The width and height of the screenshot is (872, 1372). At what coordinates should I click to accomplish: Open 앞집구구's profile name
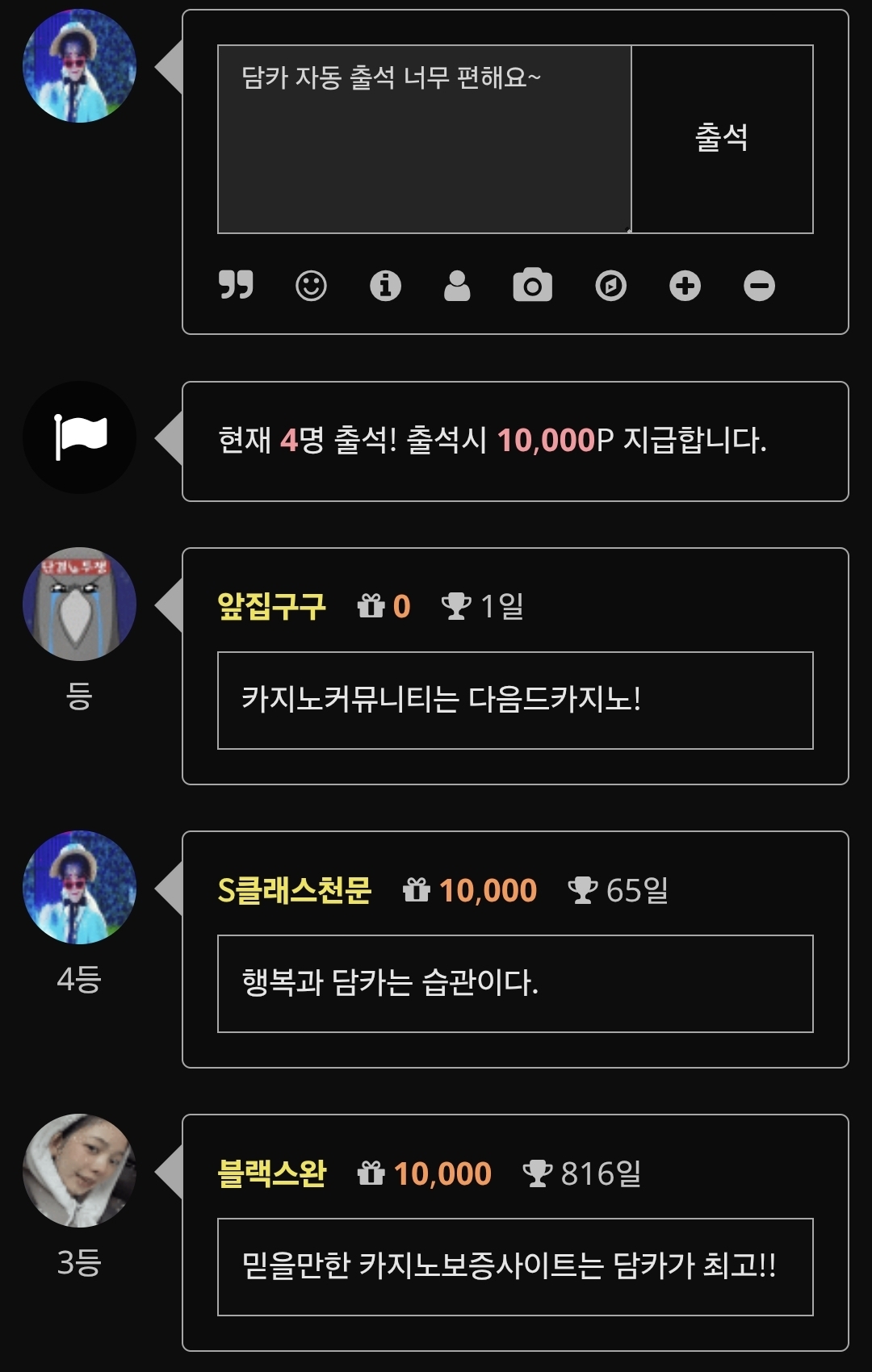coord(271,606)
